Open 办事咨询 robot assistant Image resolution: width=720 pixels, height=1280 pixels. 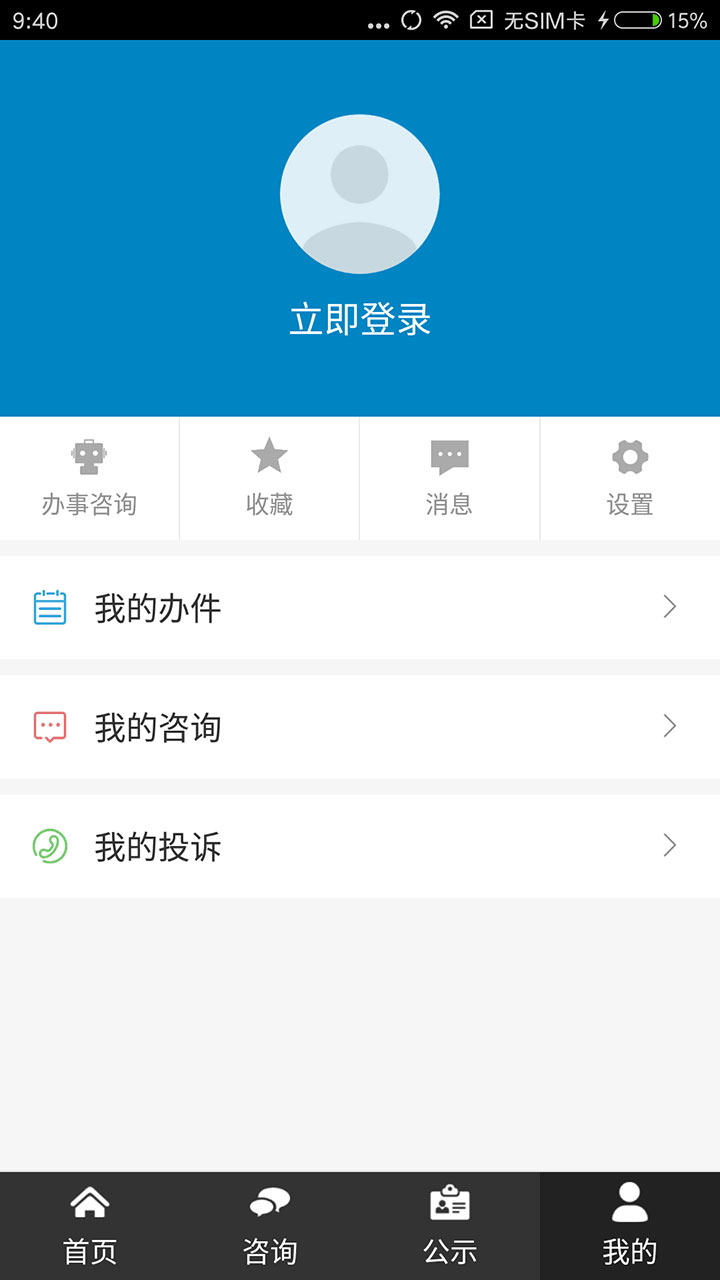pos(89,479)
